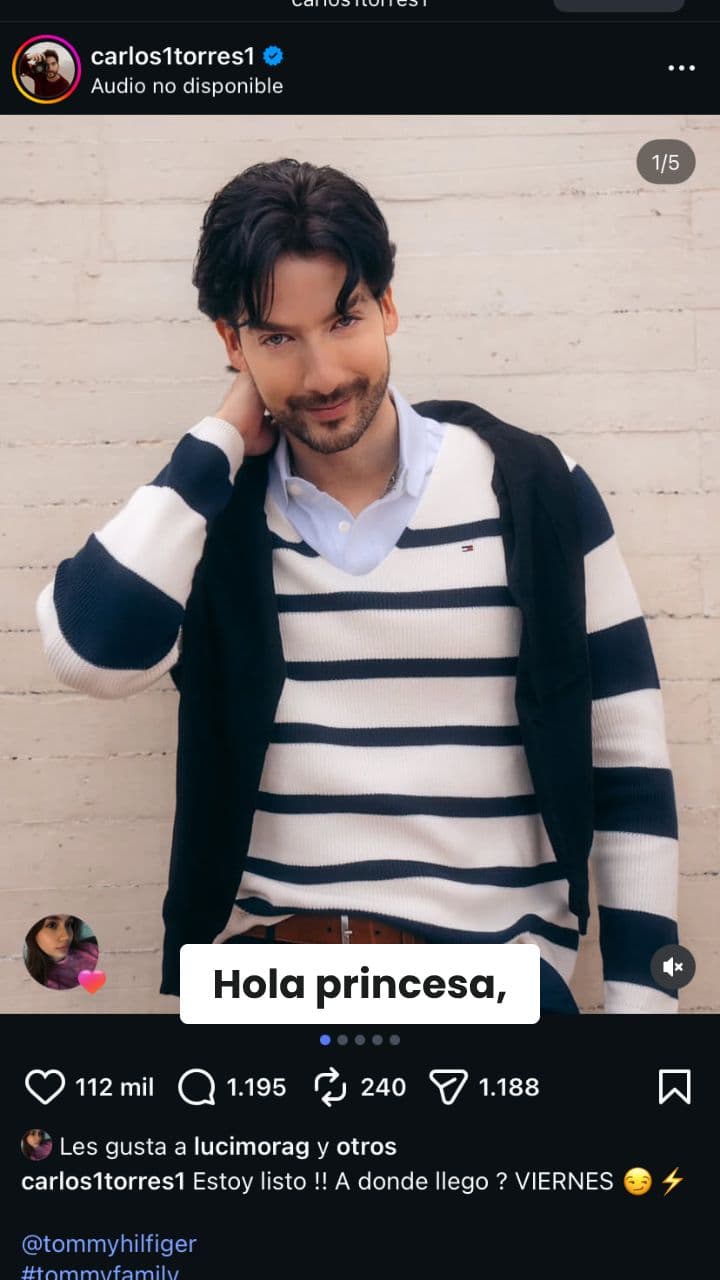Image resolution: width=720 pixels, height=1280 pixels.
Task: Share the post via send icon
Action: [448, 1087]
